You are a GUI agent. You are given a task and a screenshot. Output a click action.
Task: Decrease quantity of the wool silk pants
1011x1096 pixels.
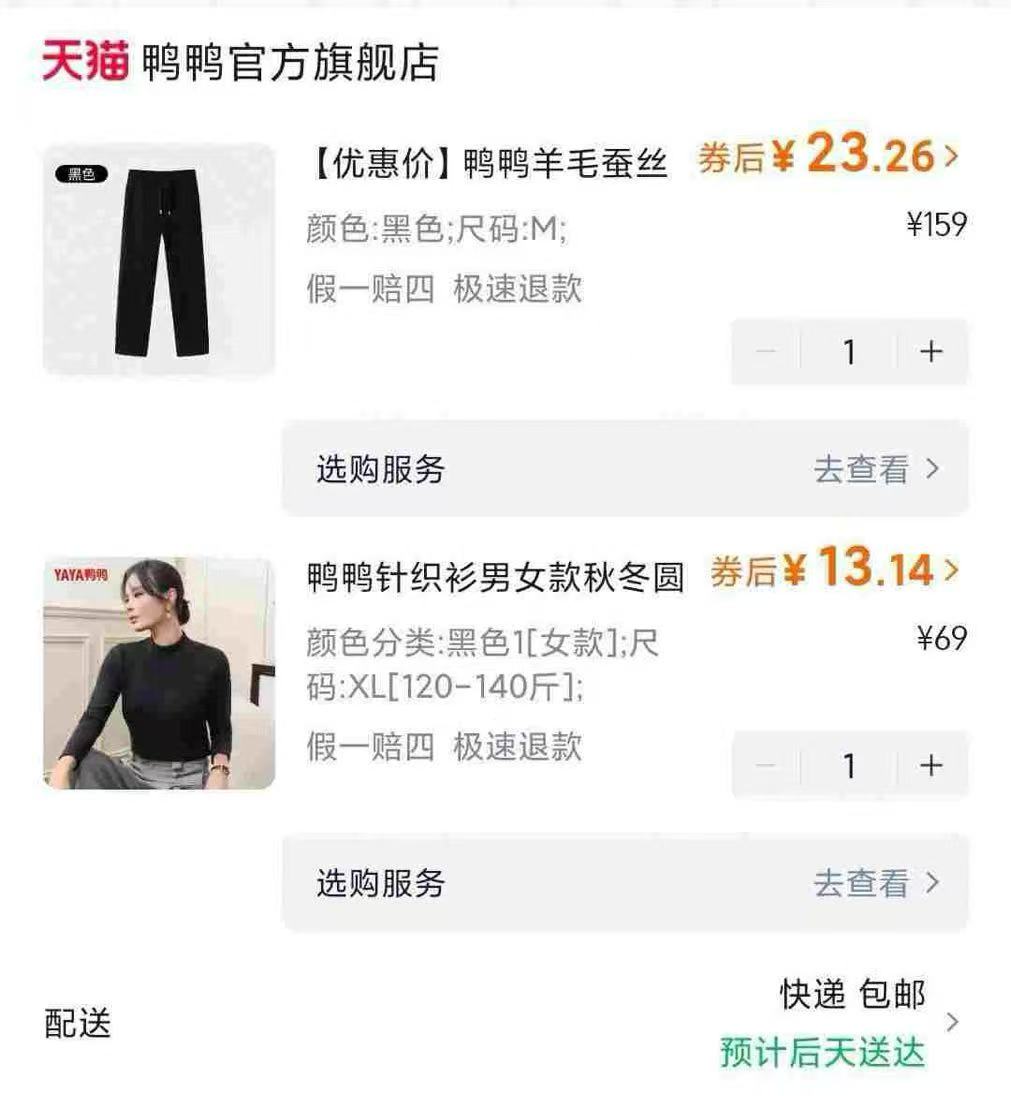(767, 351)
